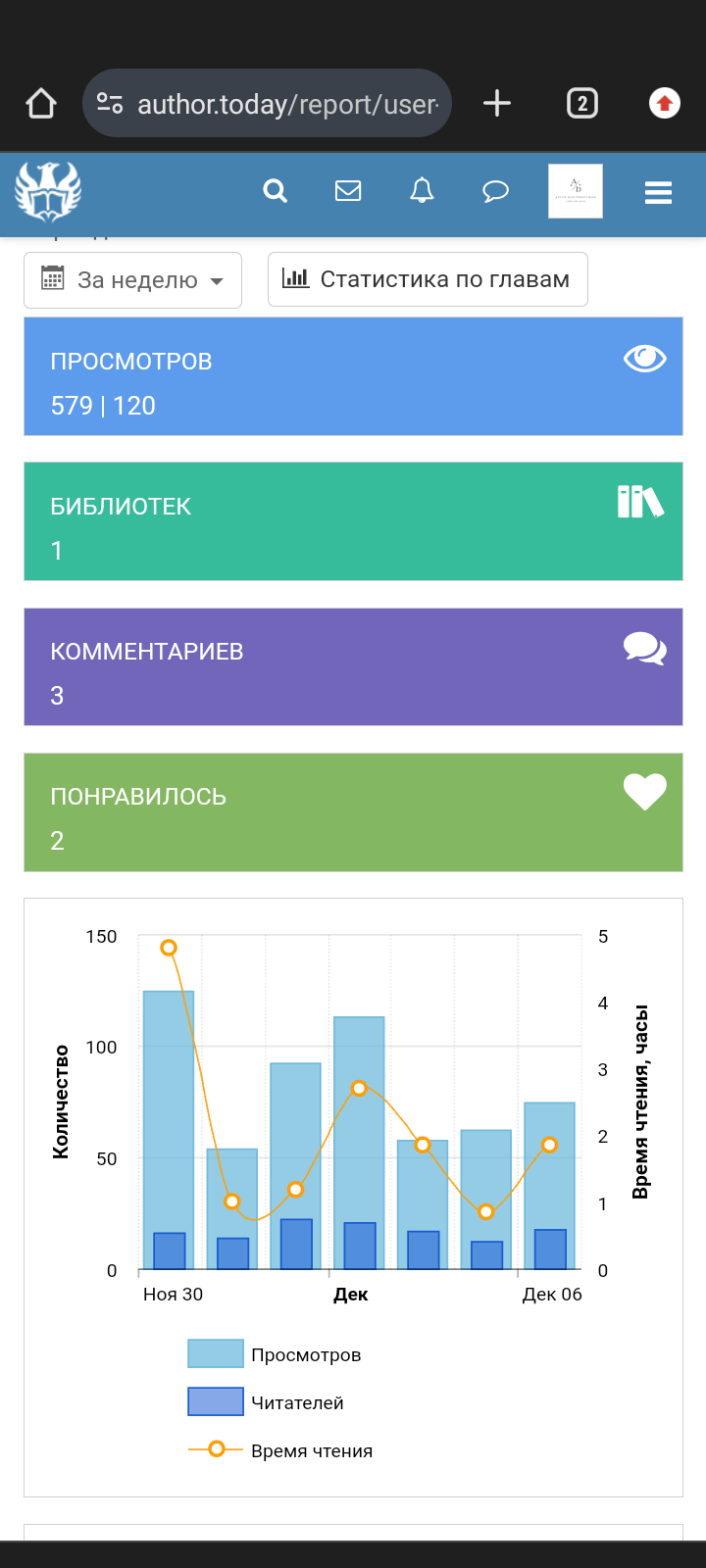Tap the red browser update icon
706x1568 pixels.
[665, 103]
